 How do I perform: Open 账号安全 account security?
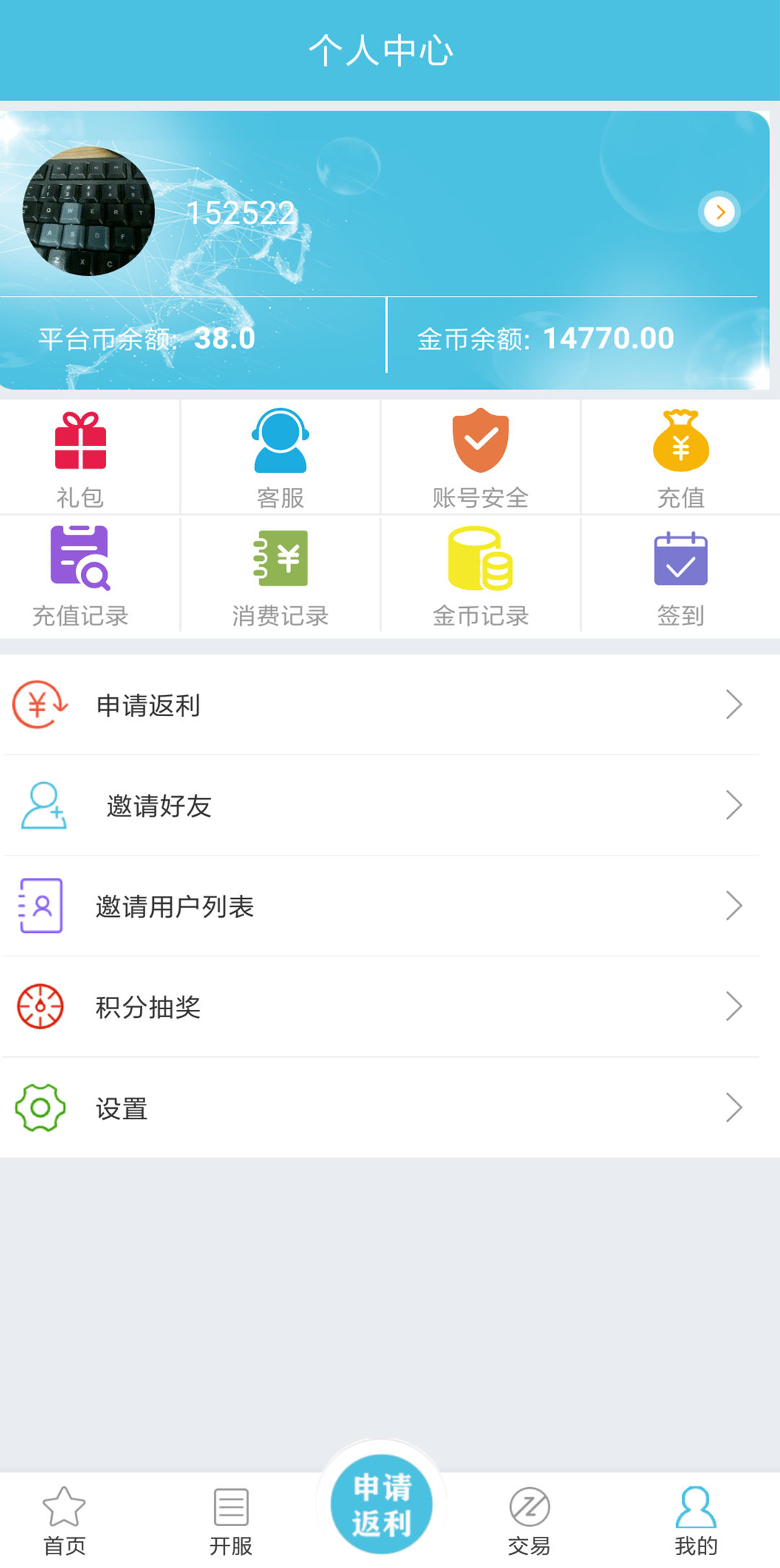(x=480, y=458)
